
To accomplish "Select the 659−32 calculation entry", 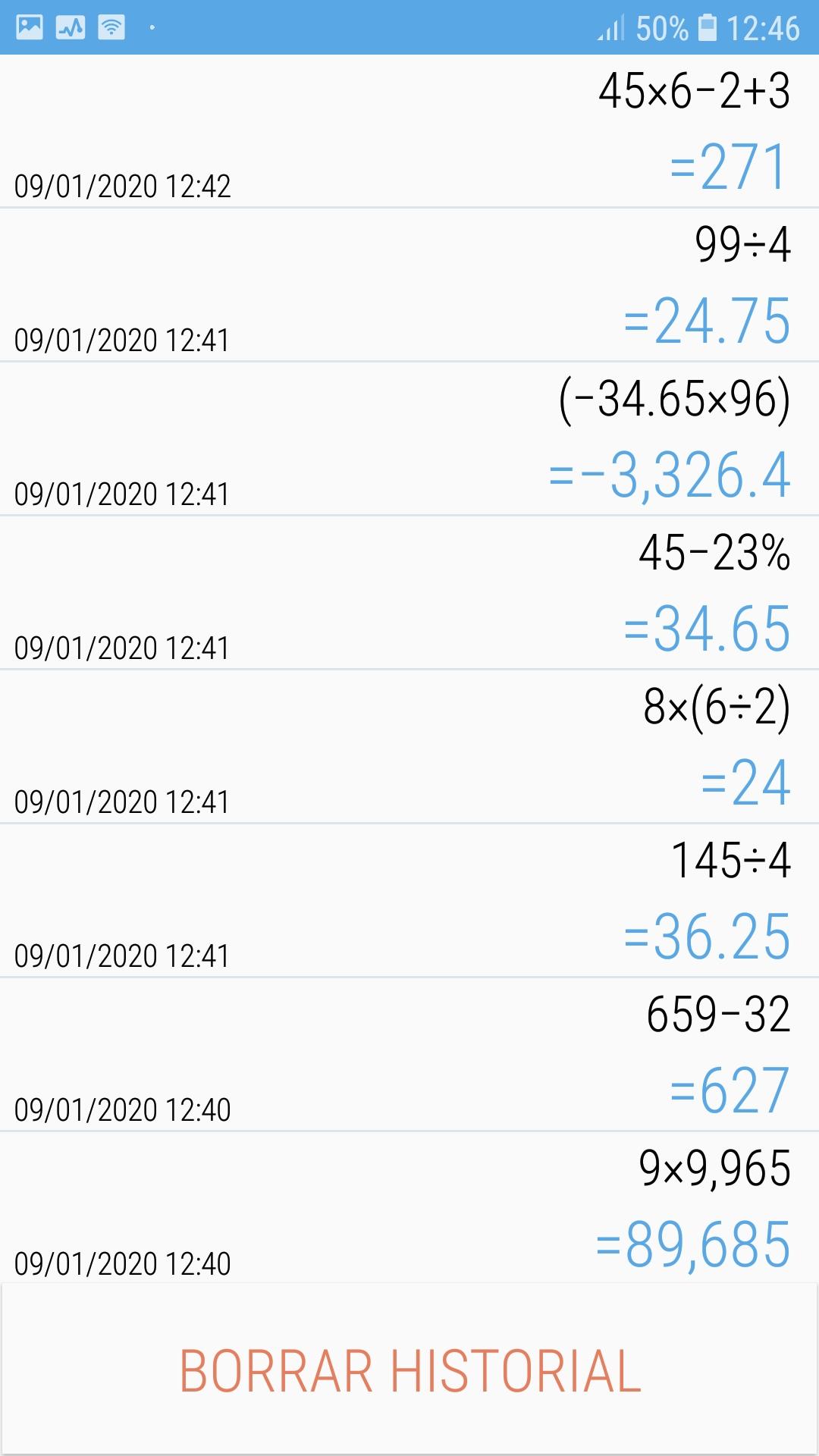I will pyautogui.click(x=409, y=1054).
